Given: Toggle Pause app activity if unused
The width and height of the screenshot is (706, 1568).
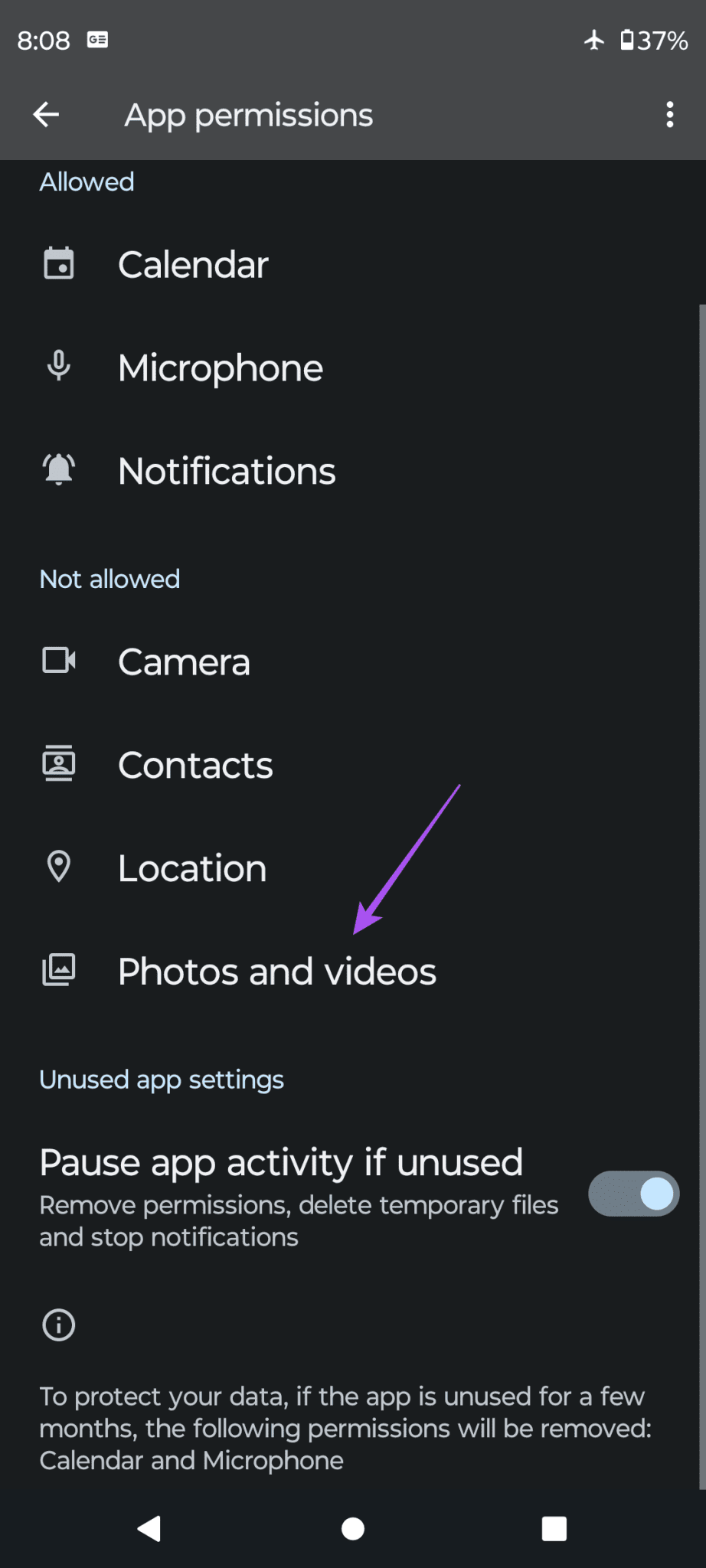Looking at the screenshot, I should pos(633,1194).
